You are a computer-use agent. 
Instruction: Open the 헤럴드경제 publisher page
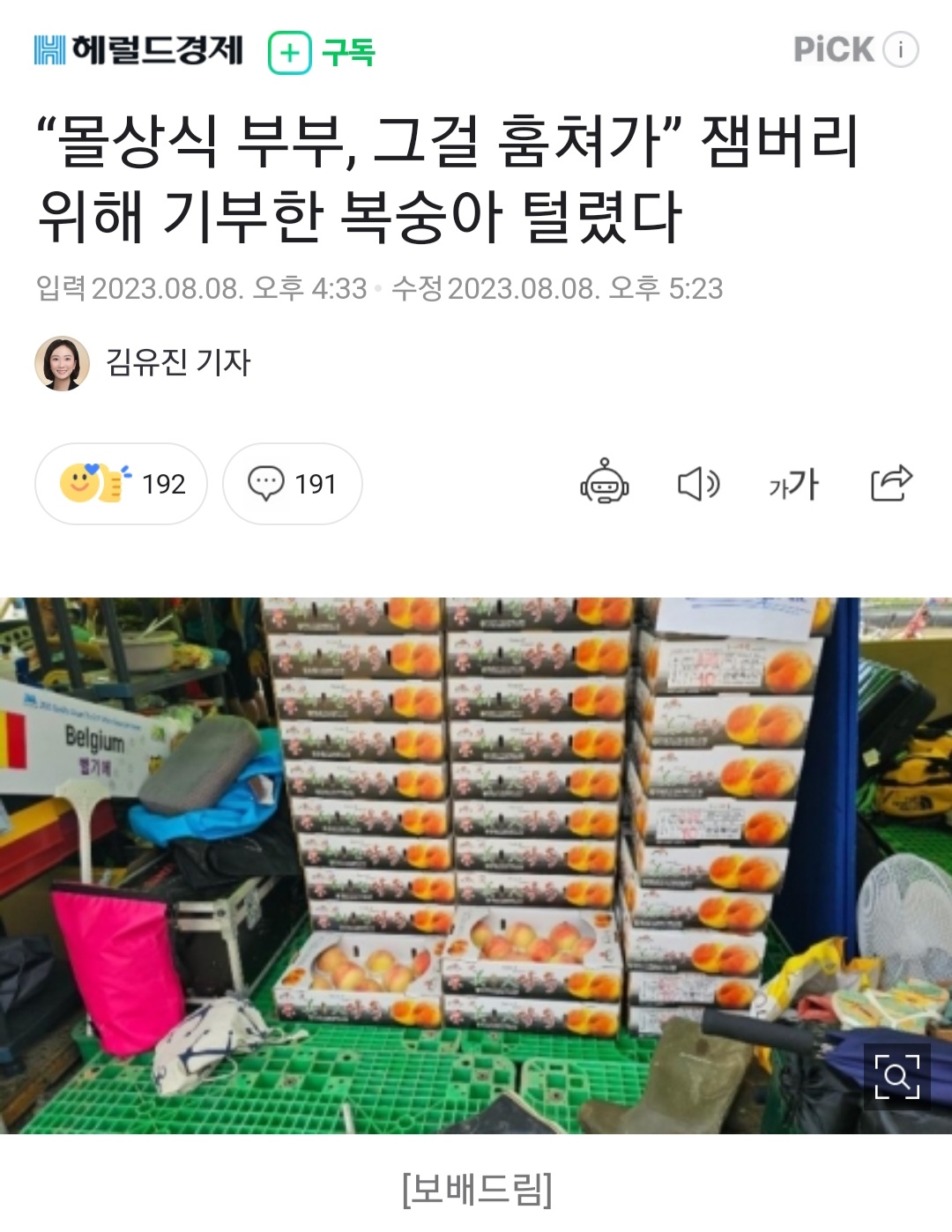click(x=138, y=50)
